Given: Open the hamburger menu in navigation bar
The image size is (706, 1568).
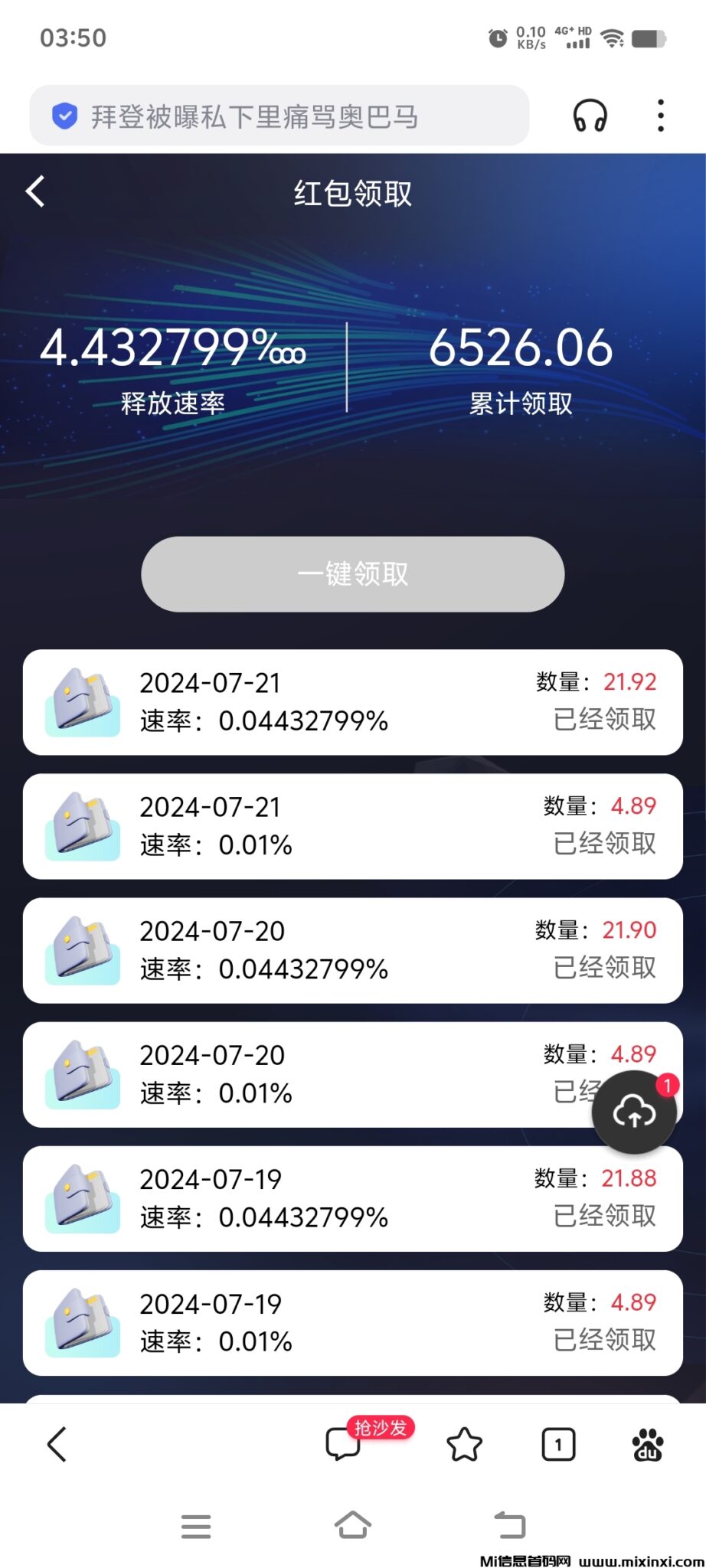Looking at the screenshot, I should point(196,1526).
